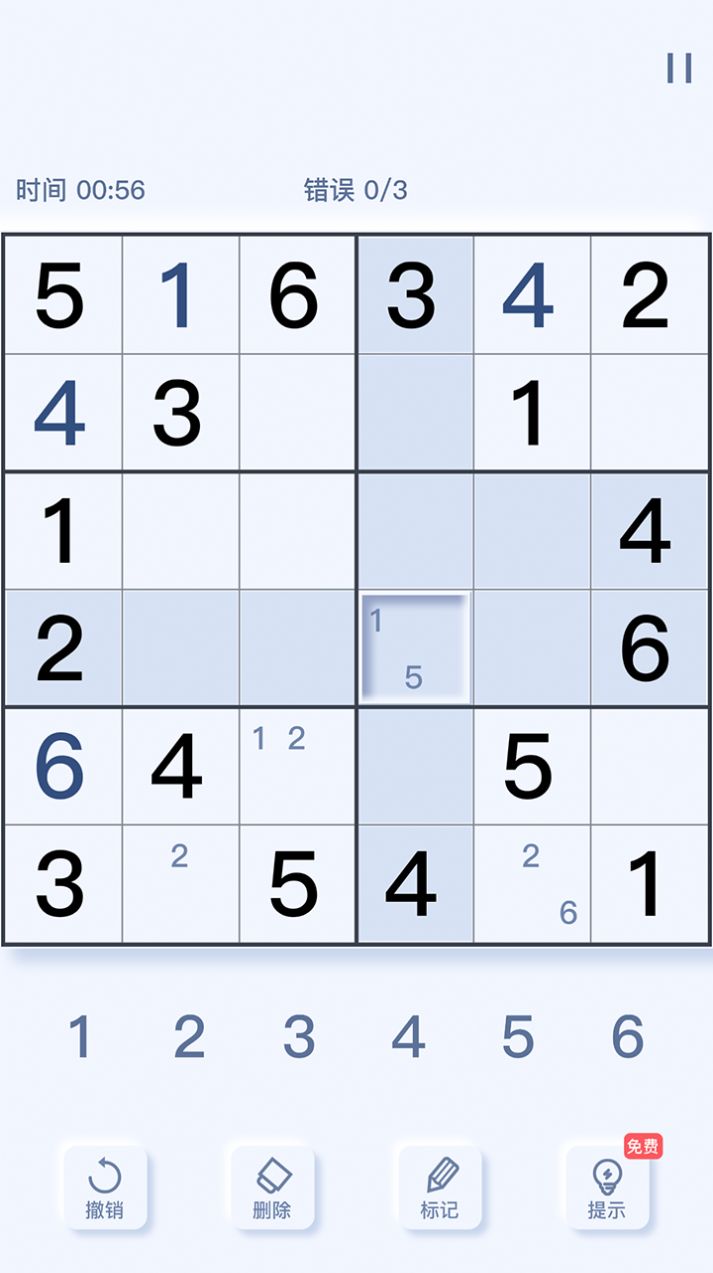The width and height of the screenshot is (713, 1273).
Task: Enter number 3 from the number pad
Action: 299,1037
